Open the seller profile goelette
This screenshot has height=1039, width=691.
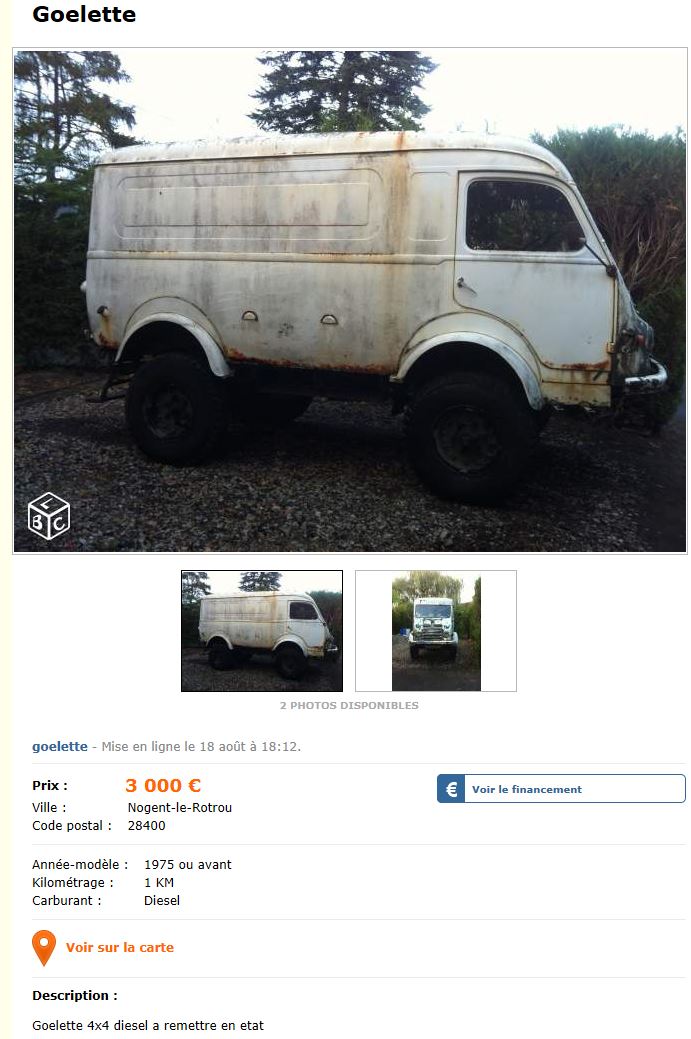coord(59,746)
